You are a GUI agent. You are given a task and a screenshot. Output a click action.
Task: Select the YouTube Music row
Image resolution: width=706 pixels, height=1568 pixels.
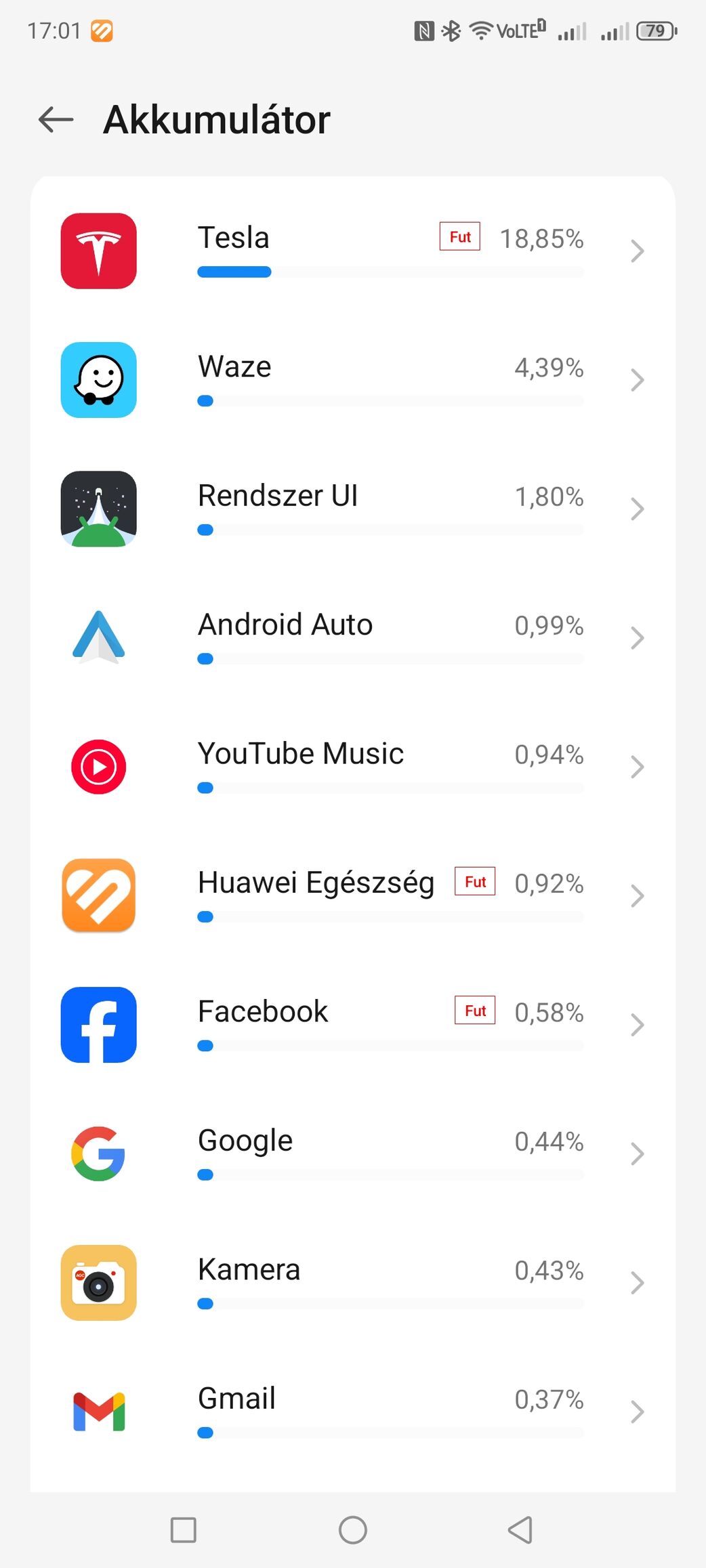(x=353, y=767)
